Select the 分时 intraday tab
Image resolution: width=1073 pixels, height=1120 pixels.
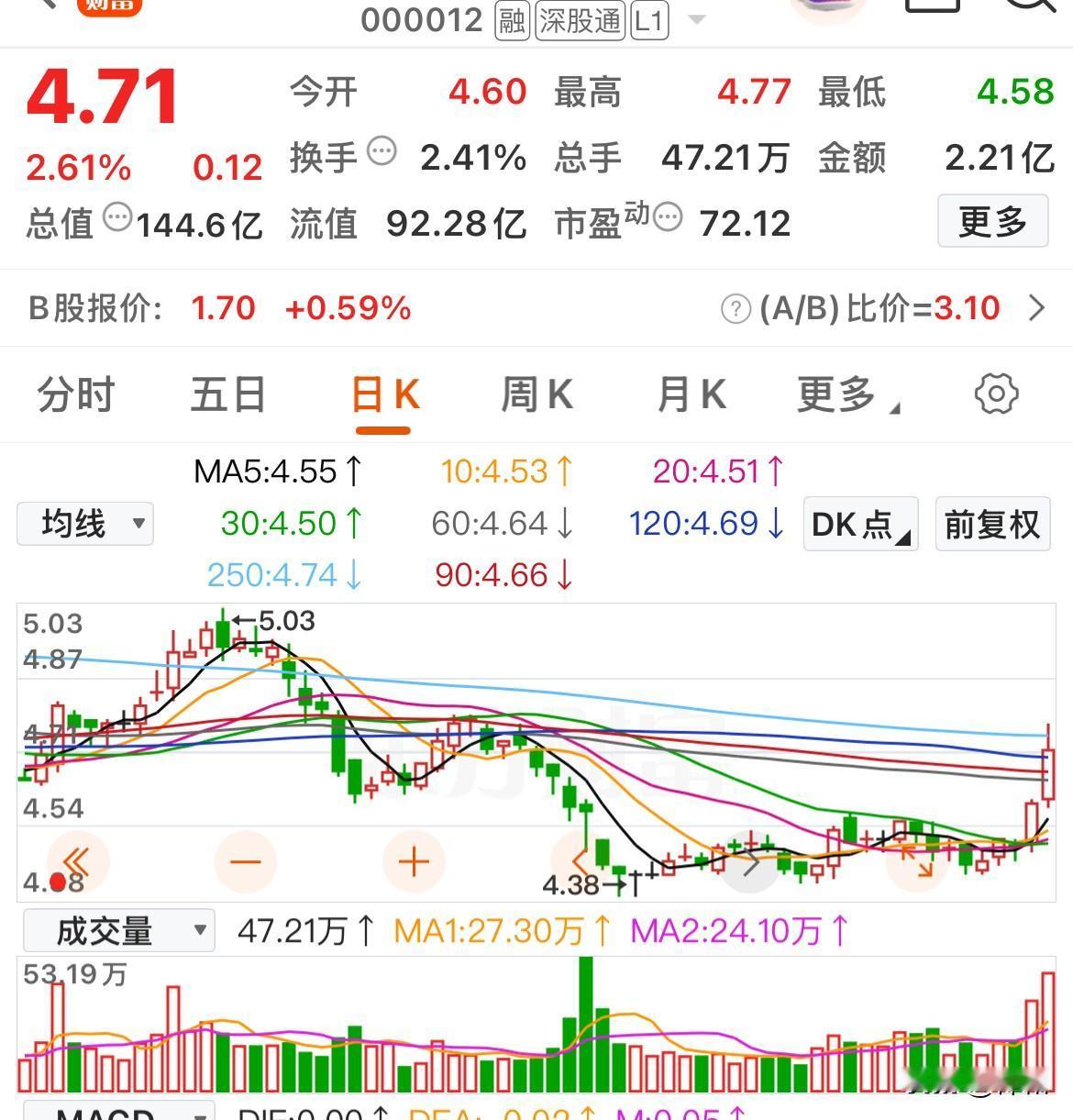[73, 394]
